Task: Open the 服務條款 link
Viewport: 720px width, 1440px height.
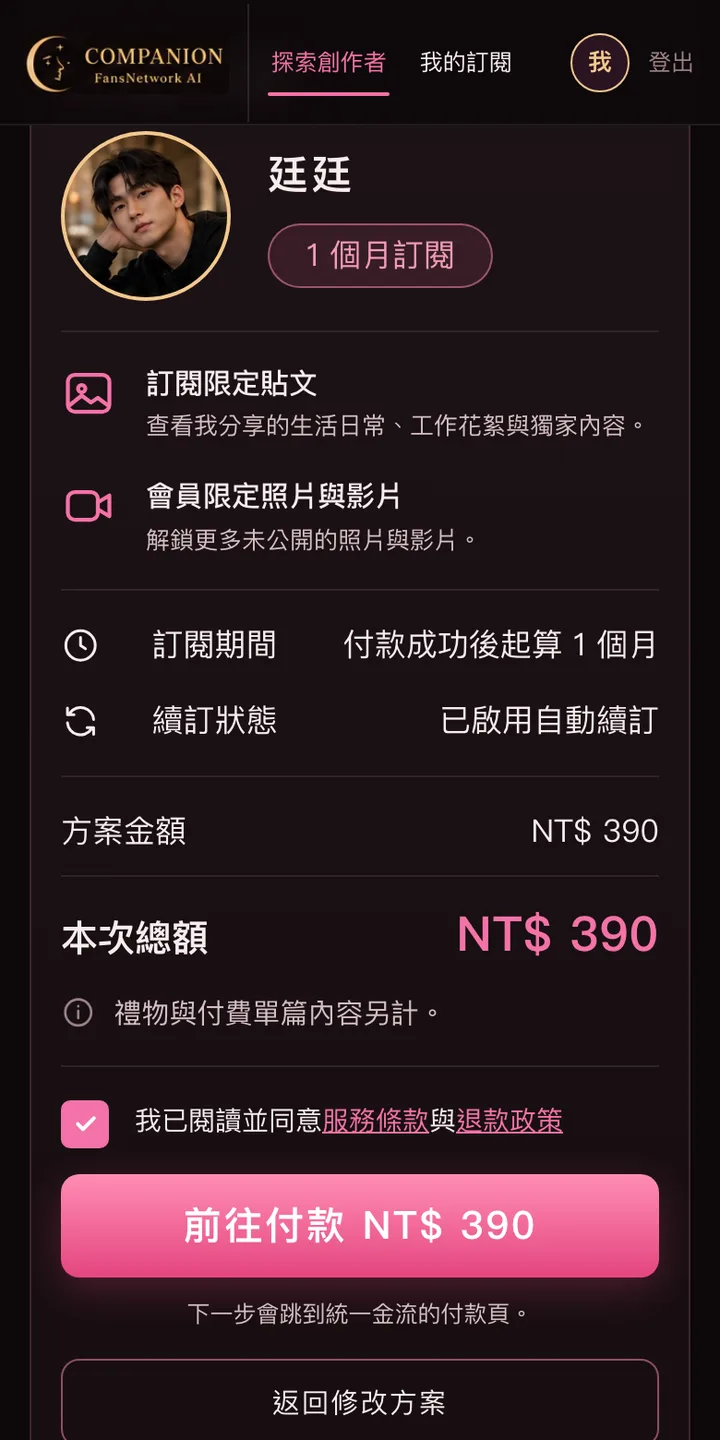Action: tap(375, 1121)
